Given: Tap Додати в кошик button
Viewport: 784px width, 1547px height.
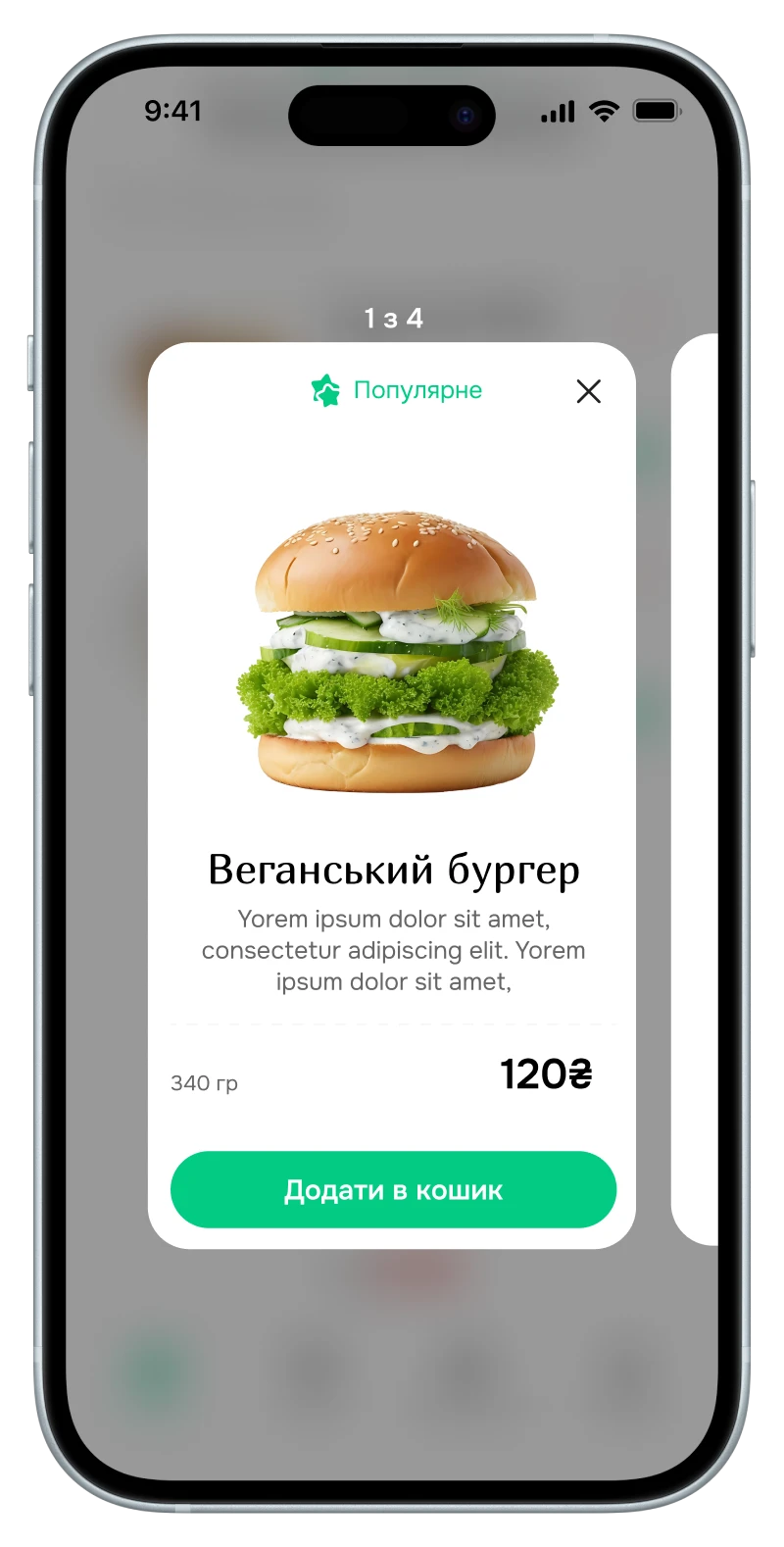Looking at the screenshot, I should click(393, 1189).
